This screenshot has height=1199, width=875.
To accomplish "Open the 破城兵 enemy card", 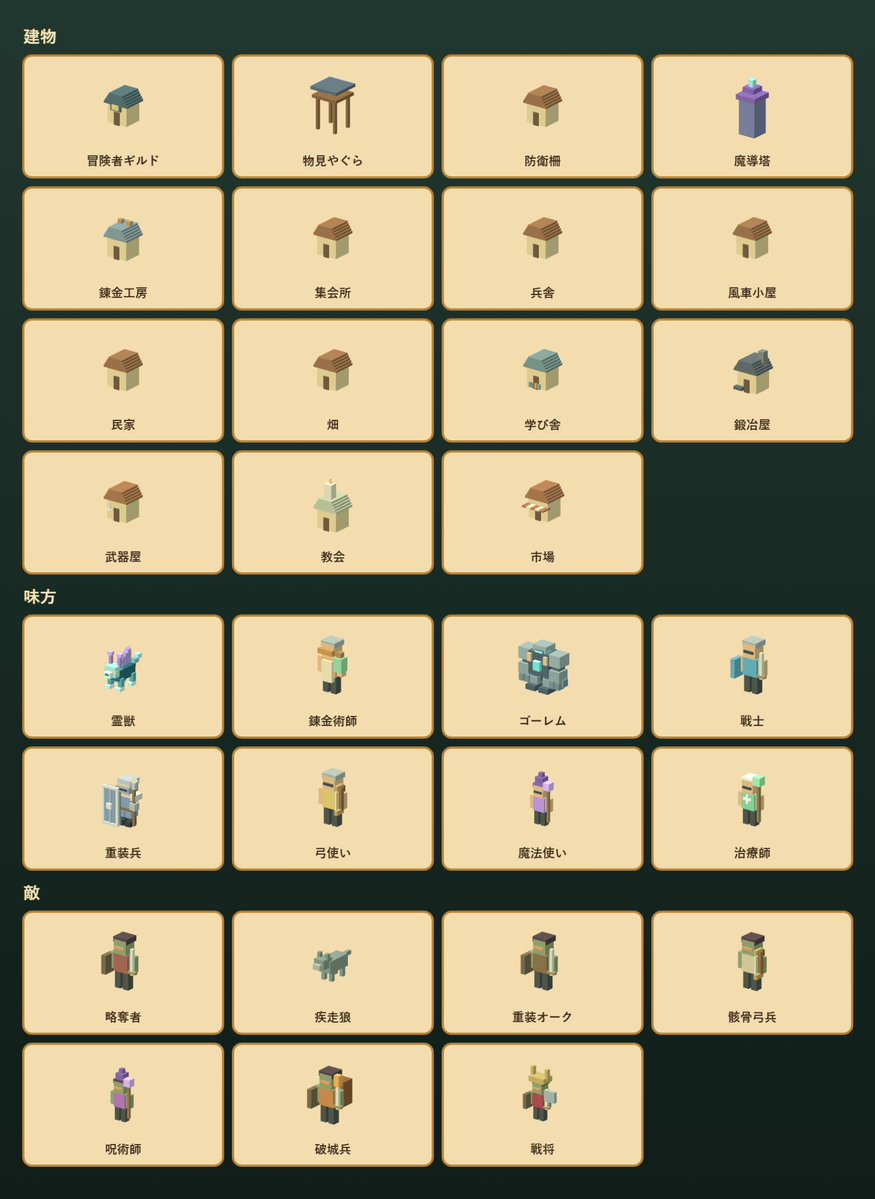I will 333,1105.
